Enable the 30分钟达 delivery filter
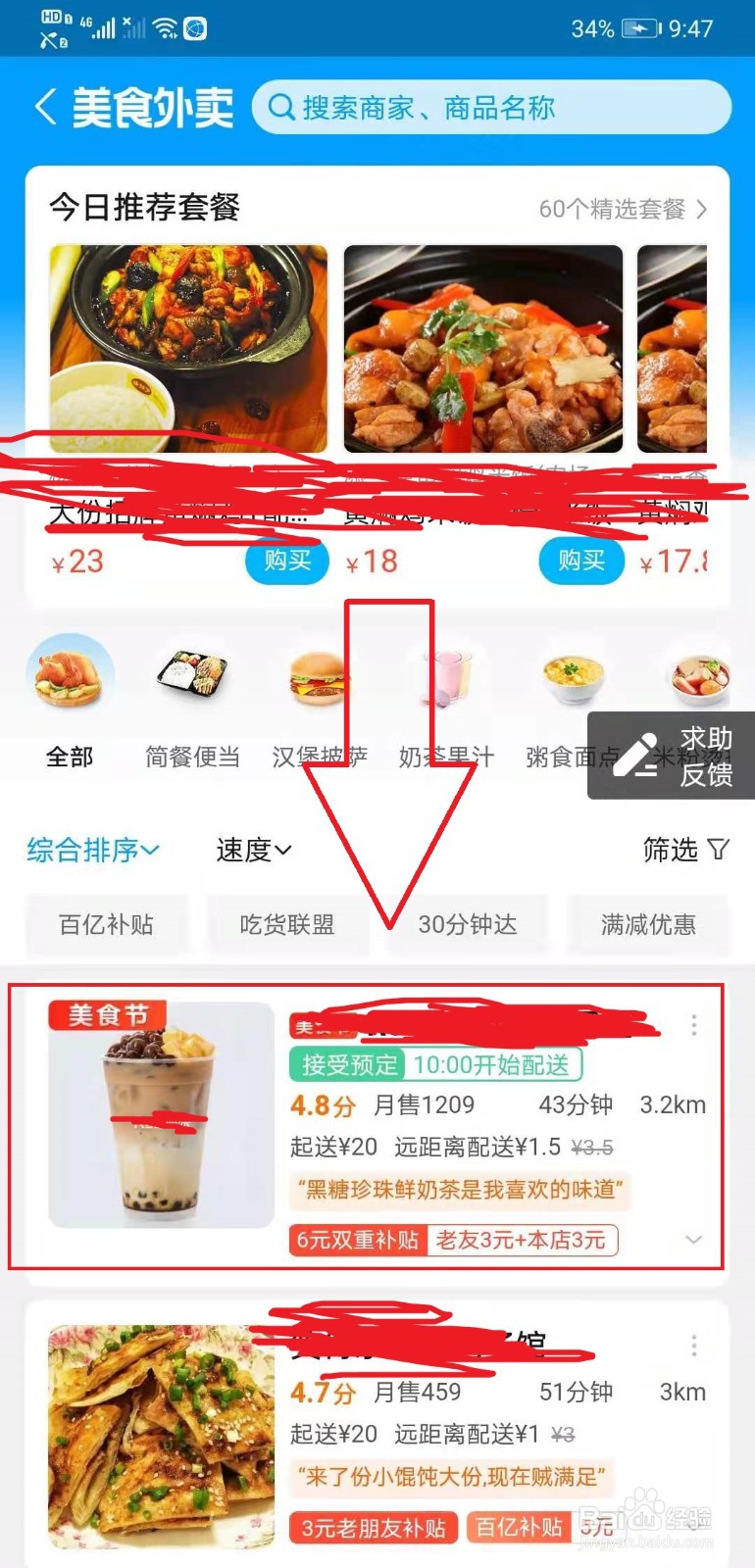This screenshot has height=1568, width=755. coord(469,924)
